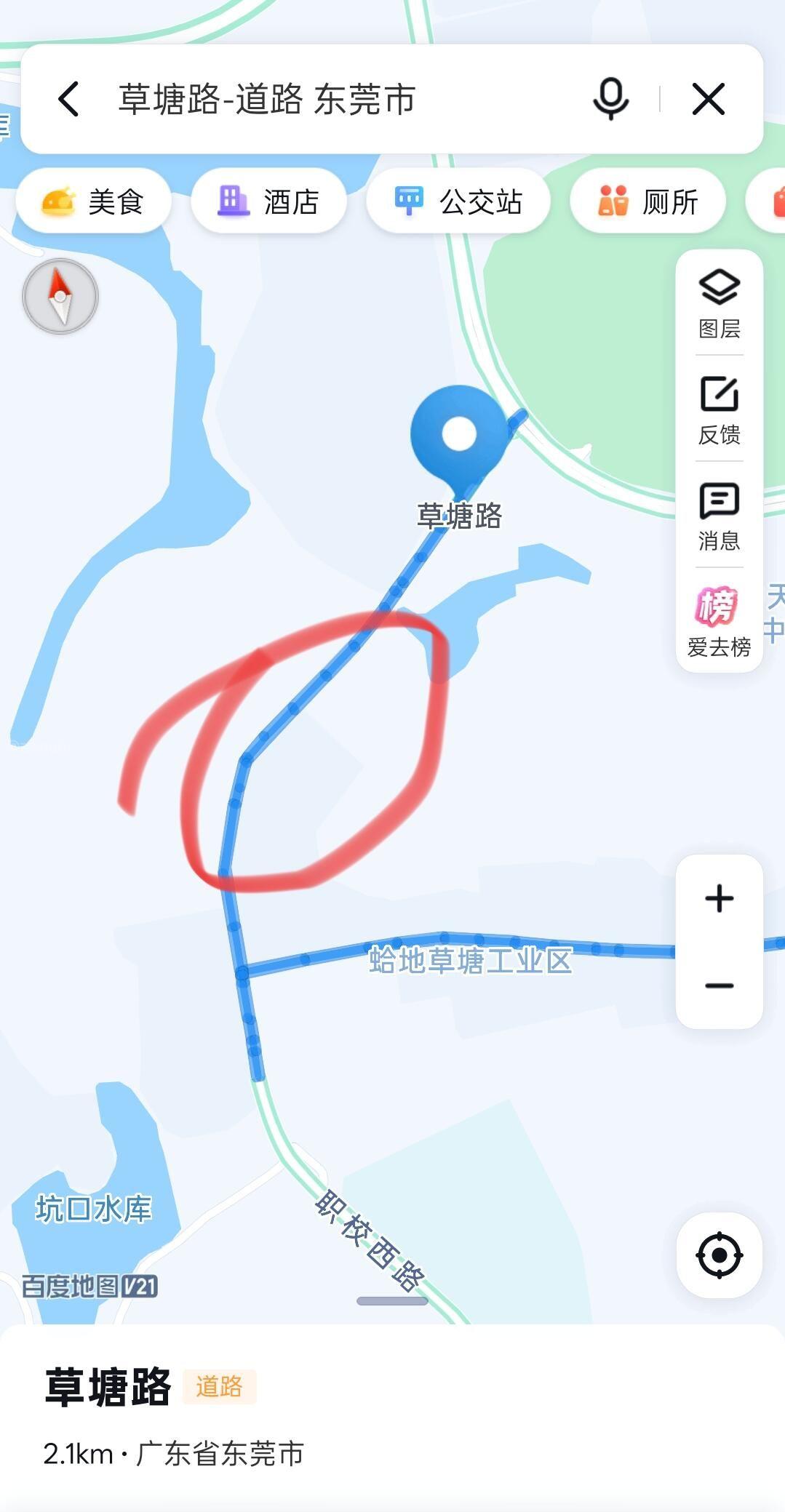
Task: Select the 厕所 chip
Action: pyautogui.click(x=647, y=201)
